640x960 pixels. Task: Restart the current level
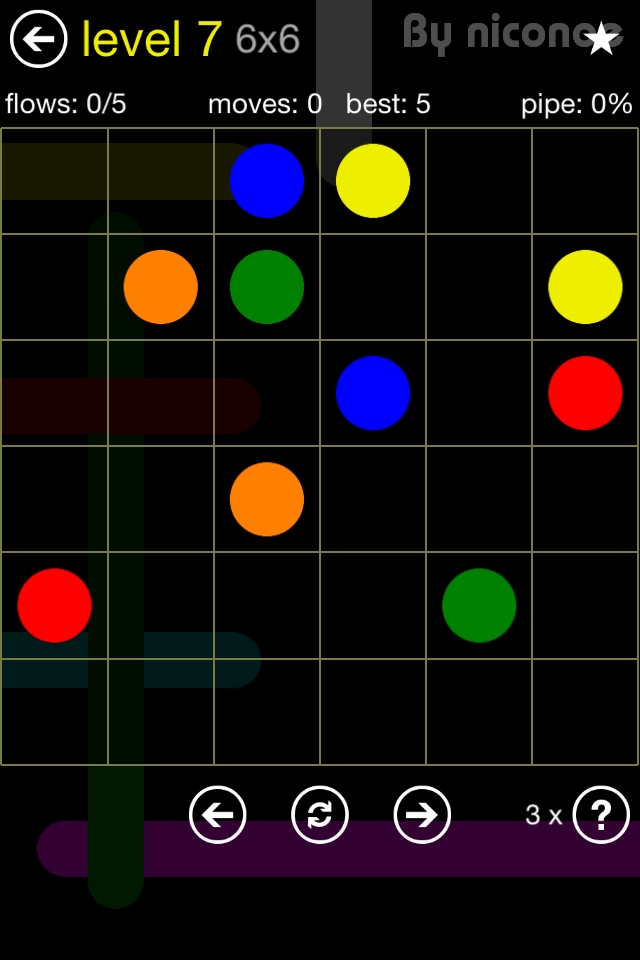point(320,815)
